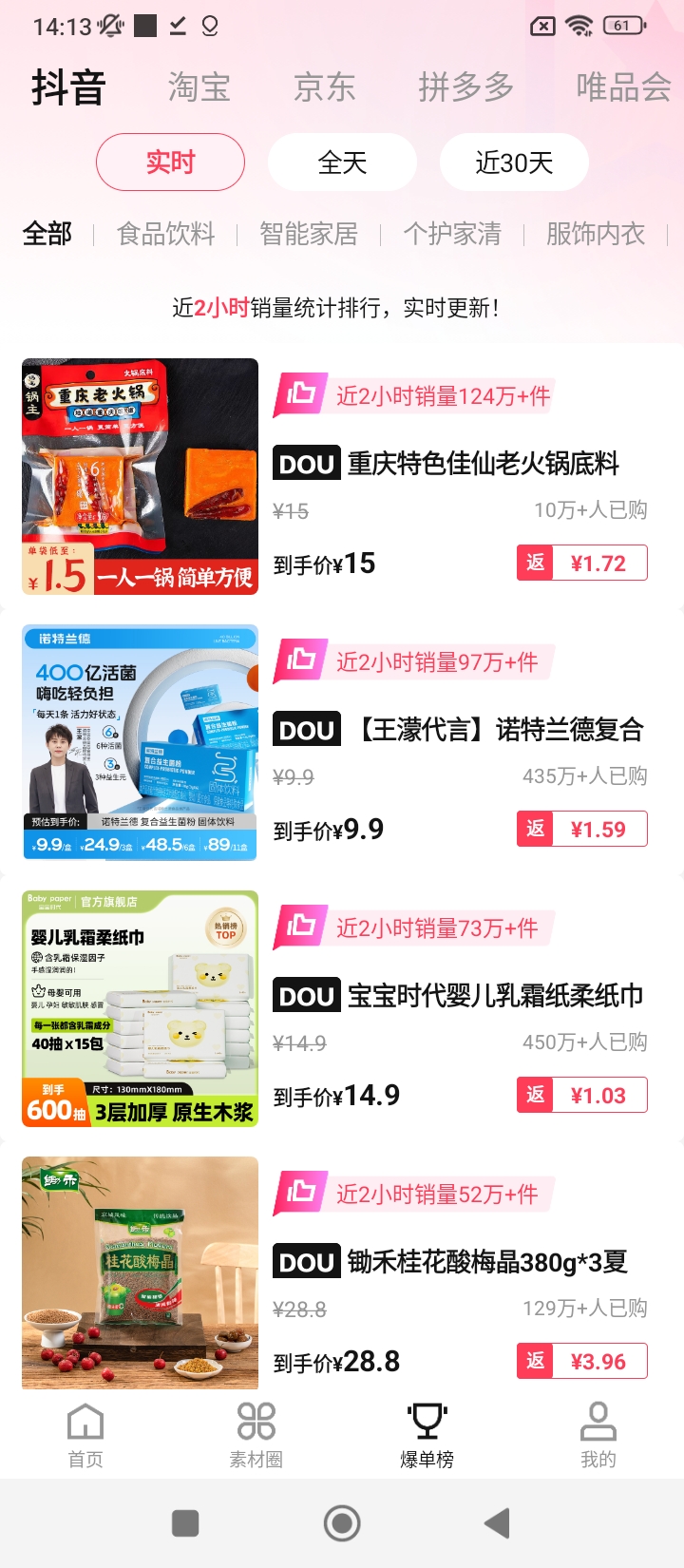Filter by 智能家居 category
Image resolution: width=684 pixels, height=1568 pixels.
pyautogui.click(x=309, y=234)
